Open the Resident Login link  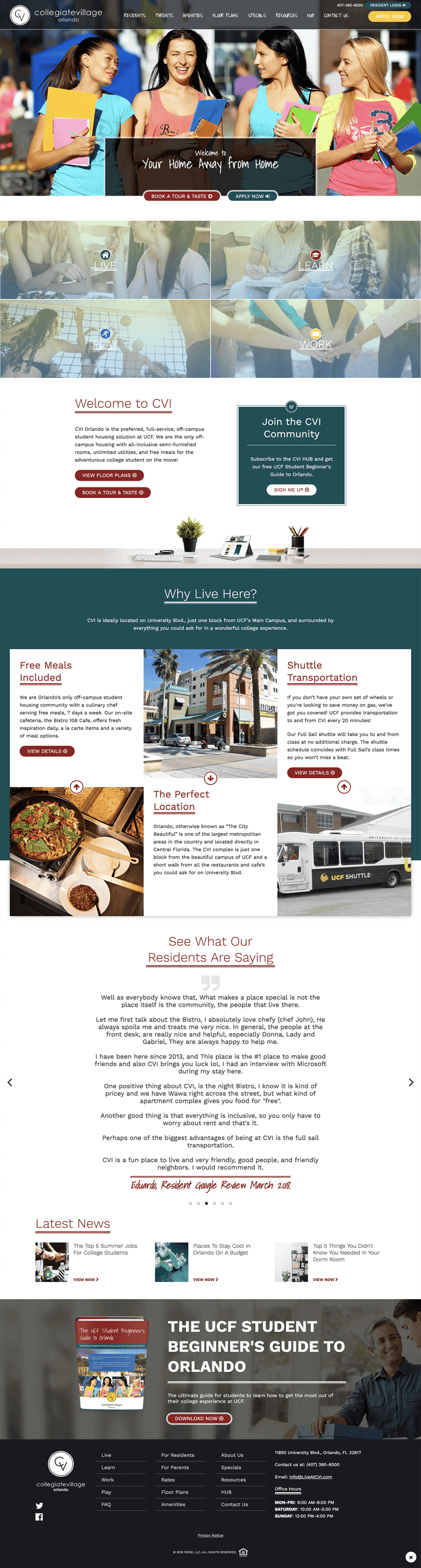tap(388, 5)
